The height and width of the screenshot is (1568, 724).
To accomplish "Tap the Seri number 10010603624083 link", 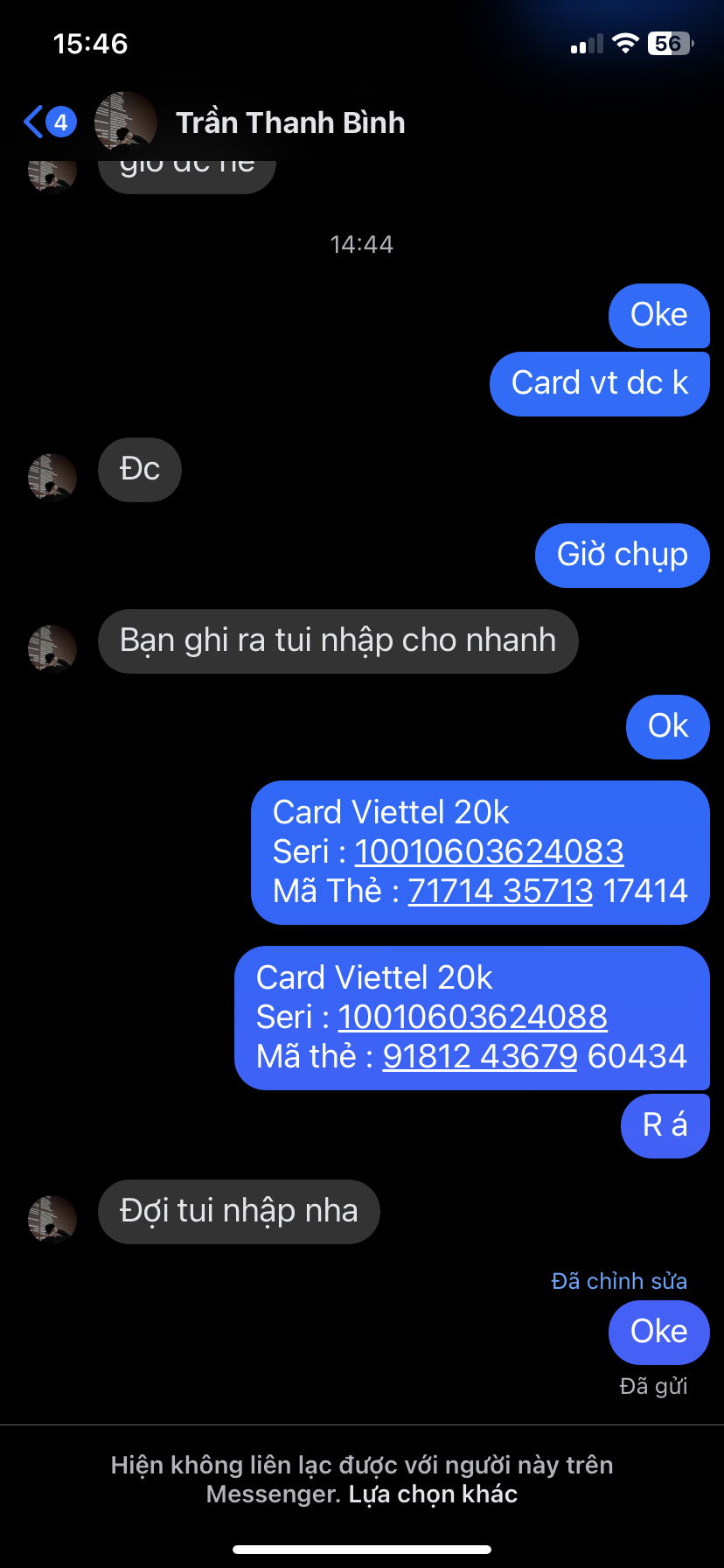I will (x=489, y=851).
